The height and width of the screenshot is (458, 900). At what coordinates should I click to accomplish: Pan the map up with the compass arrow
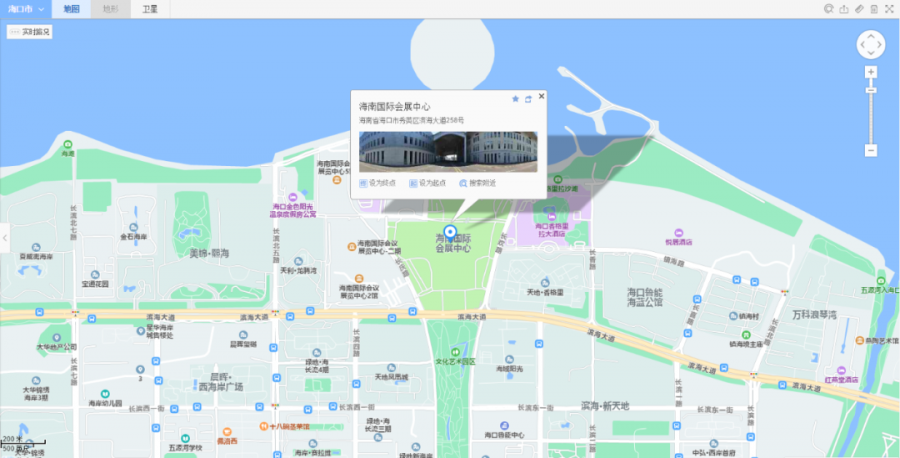(871, 36)
